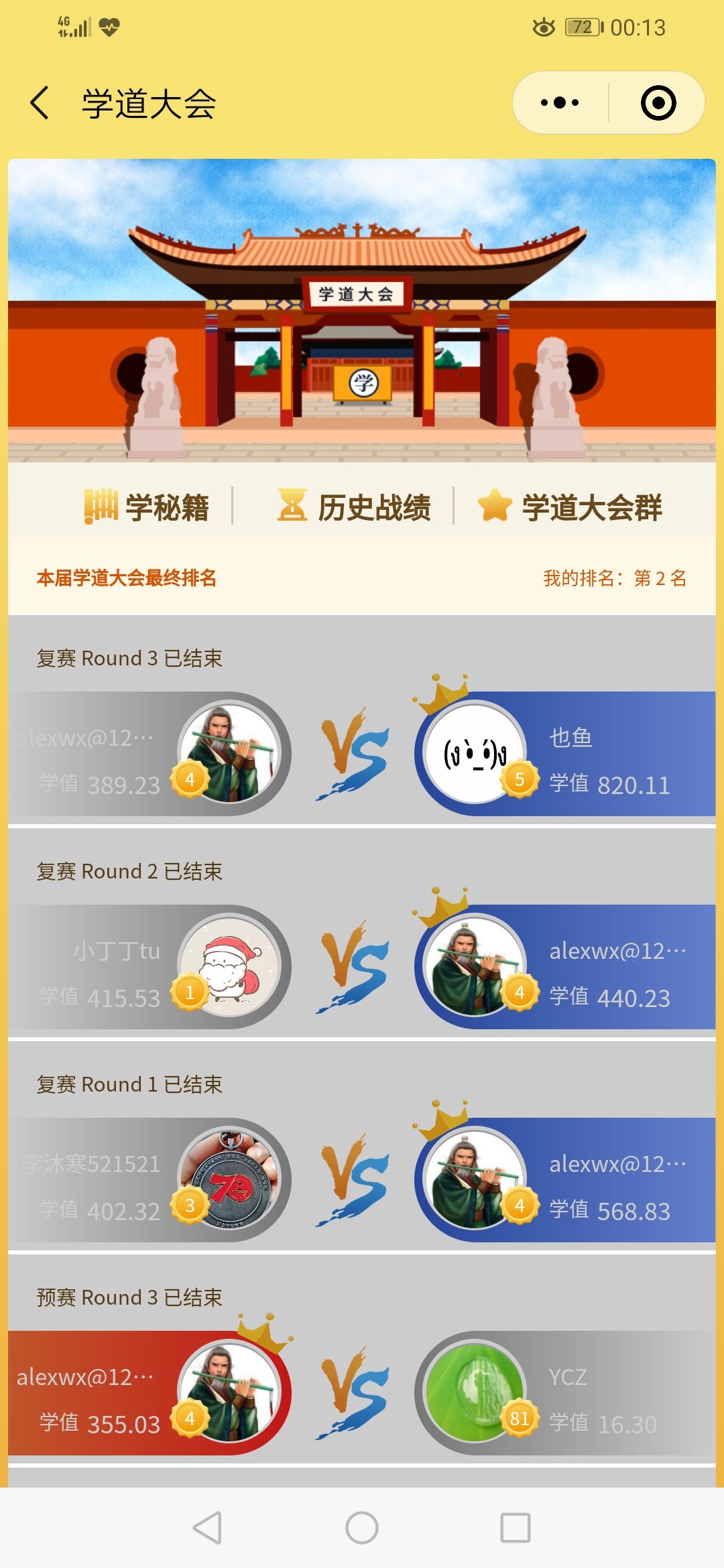Open the mini program more-options menu

pos(560,103)
